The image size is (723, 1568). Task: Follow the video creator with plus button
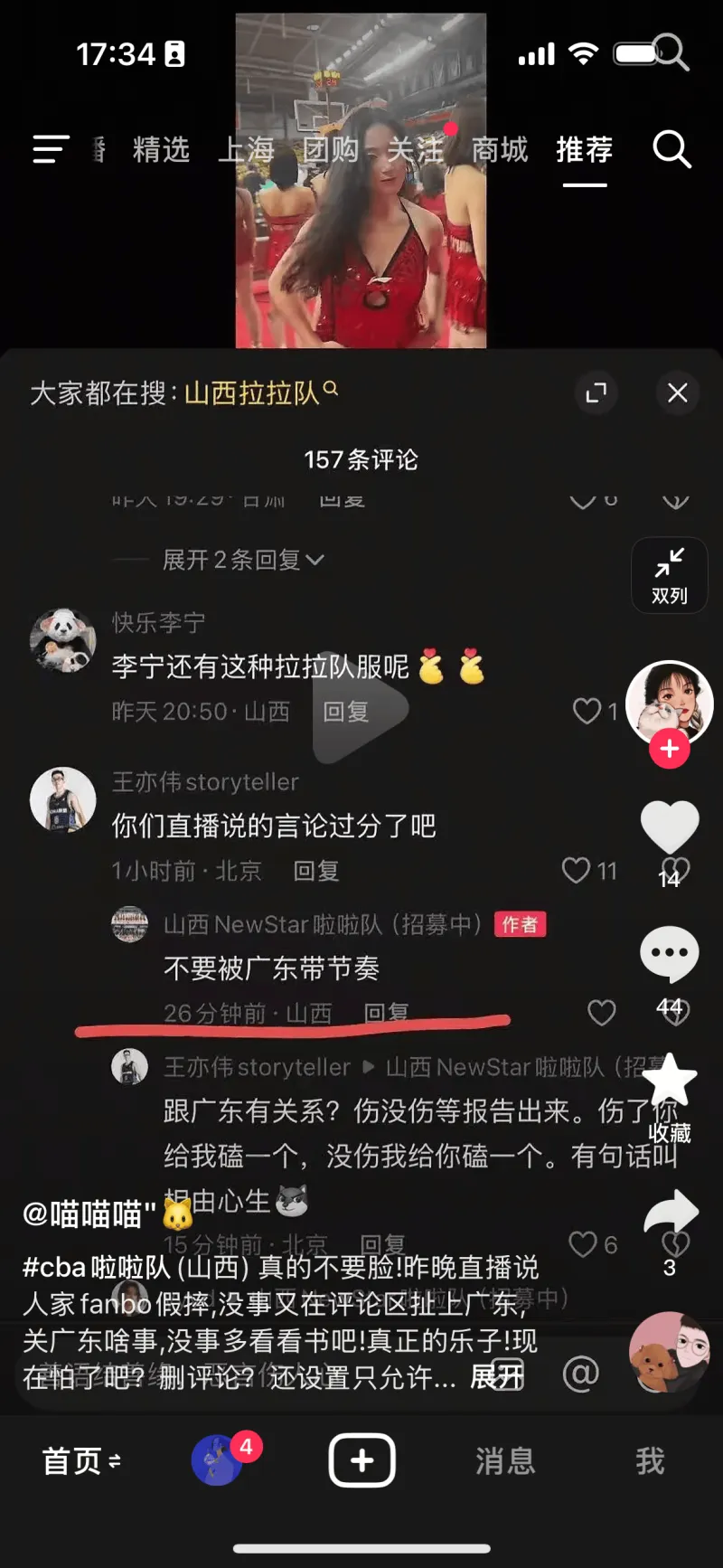tap(669, 749)
